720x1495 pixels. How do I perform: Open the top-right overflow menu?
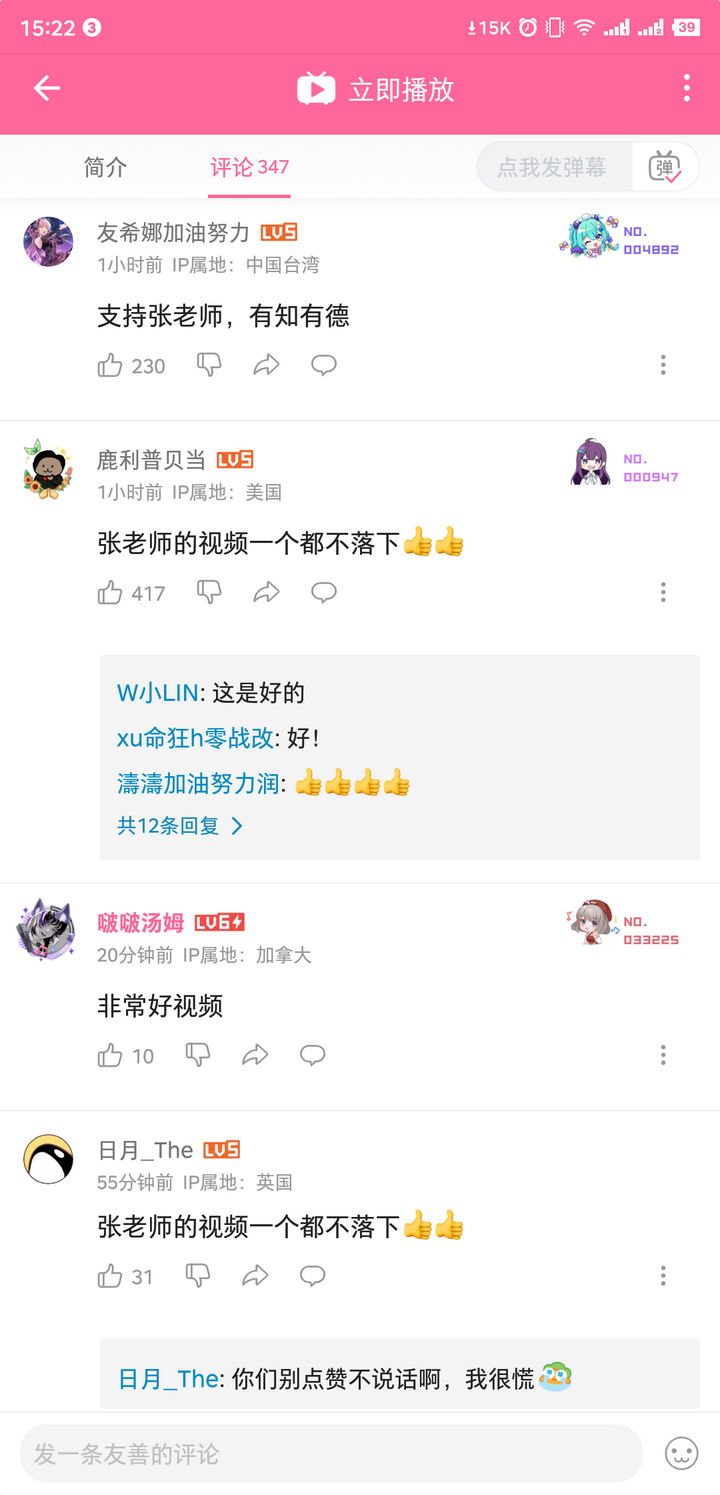(x=686, y=88)
